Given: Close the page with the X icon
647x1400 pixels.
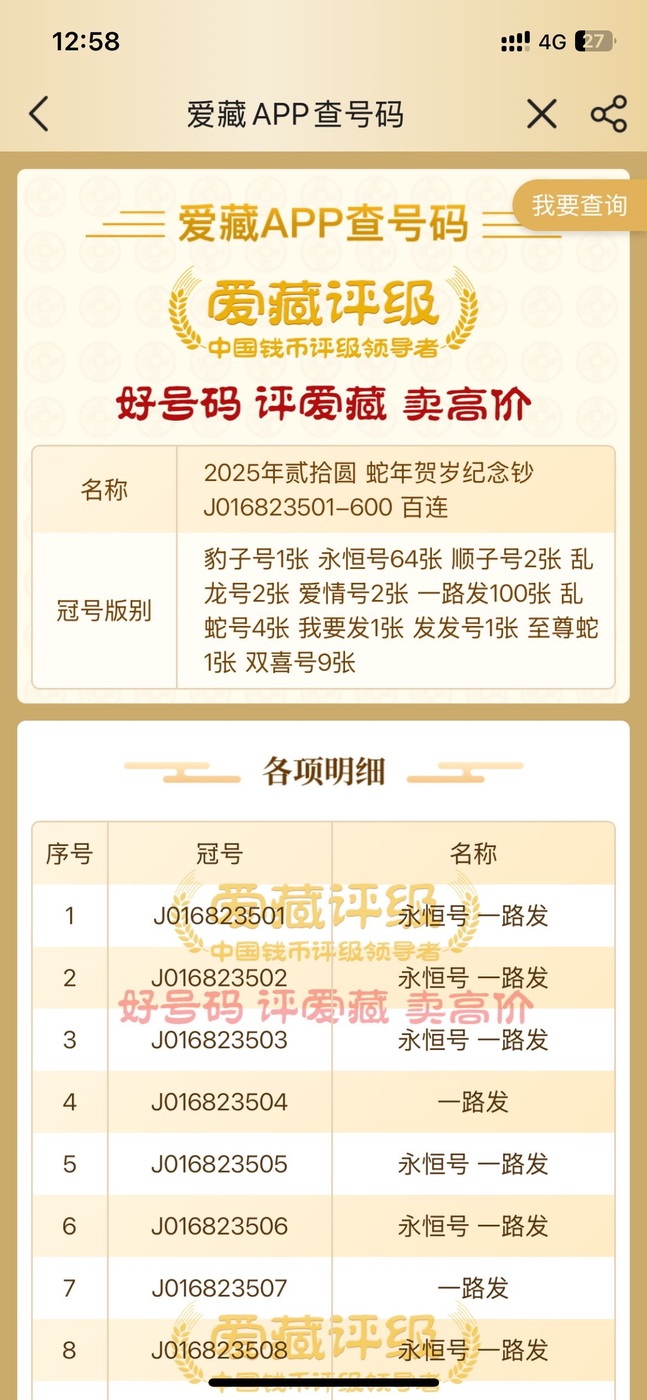Looking at the screenshot, I should pyautogui.click(x=541, y=114).
